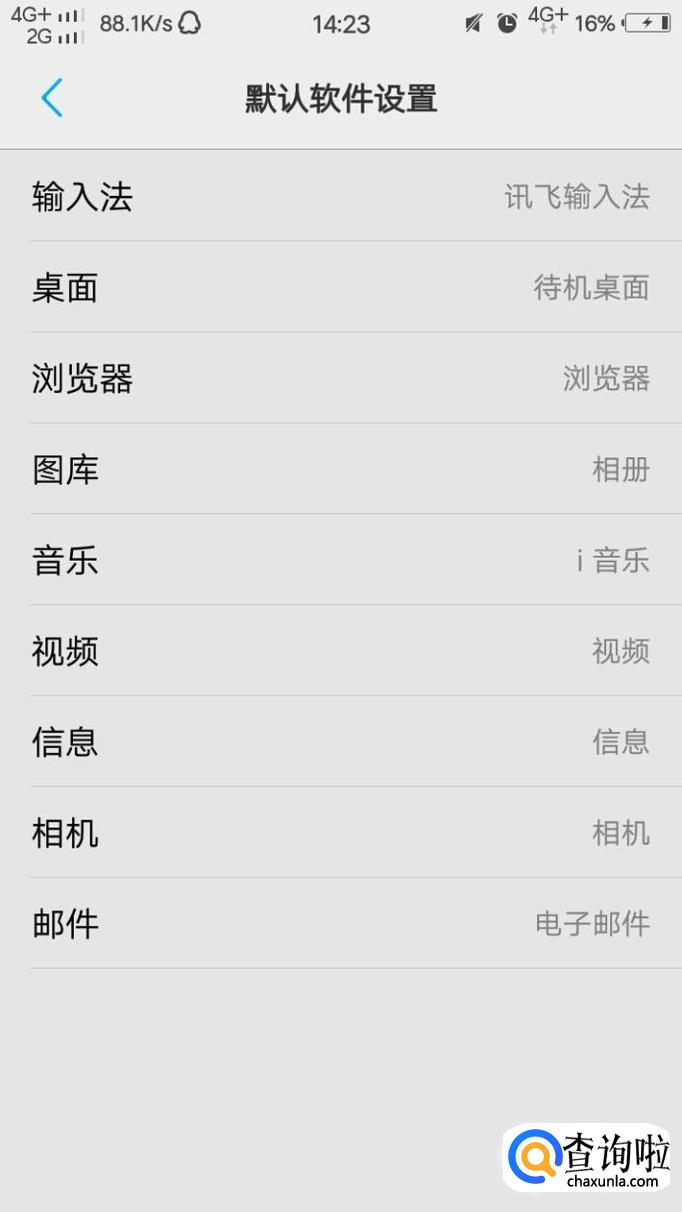This screenshot has height=1212, width=682.
Task: Open the 图库 default app row
Action: 341,469
